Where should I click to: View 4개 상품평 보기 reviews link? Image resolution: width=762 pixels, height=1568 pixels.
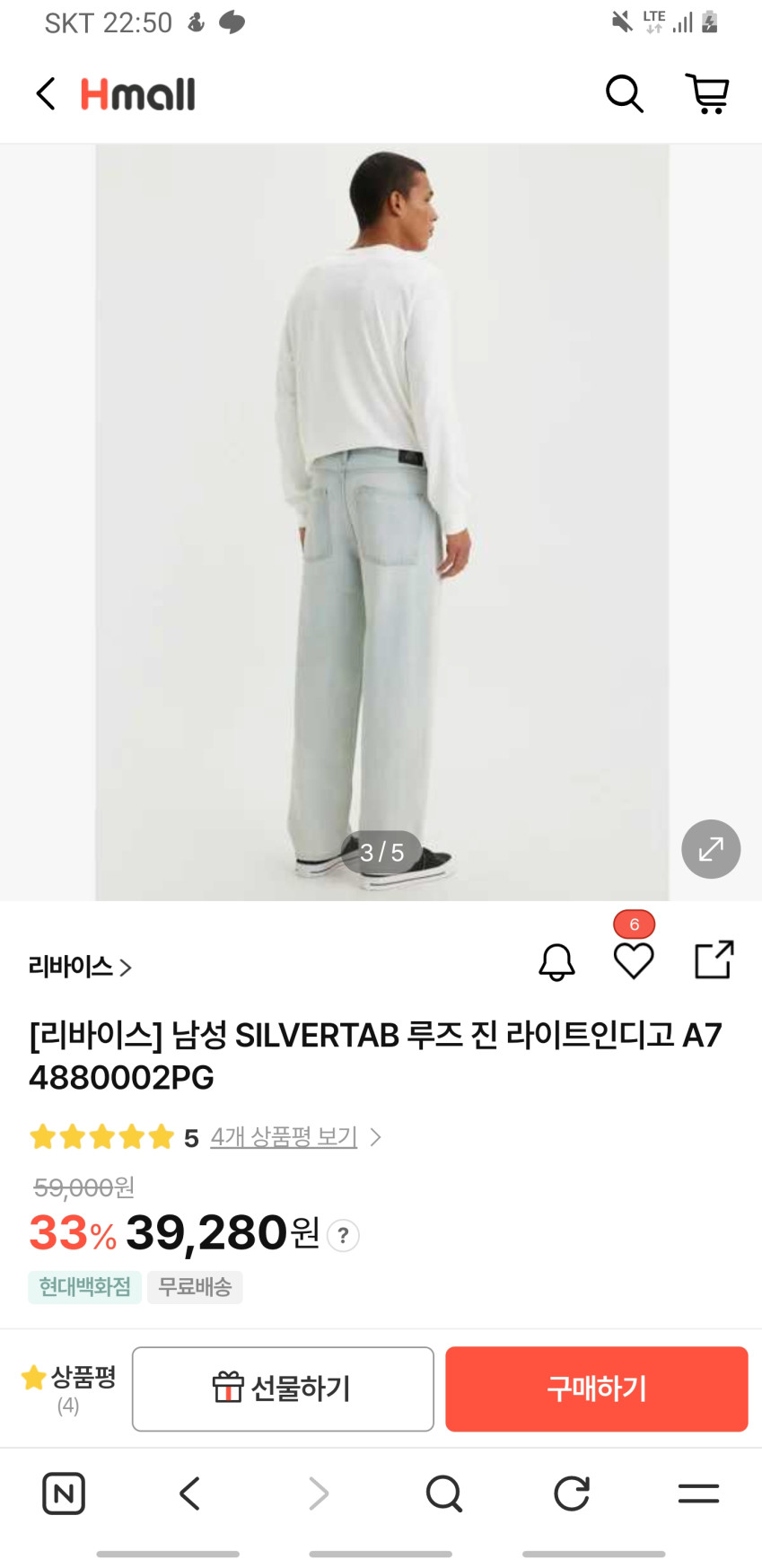pyautogui.click(x=284, y=1137)
